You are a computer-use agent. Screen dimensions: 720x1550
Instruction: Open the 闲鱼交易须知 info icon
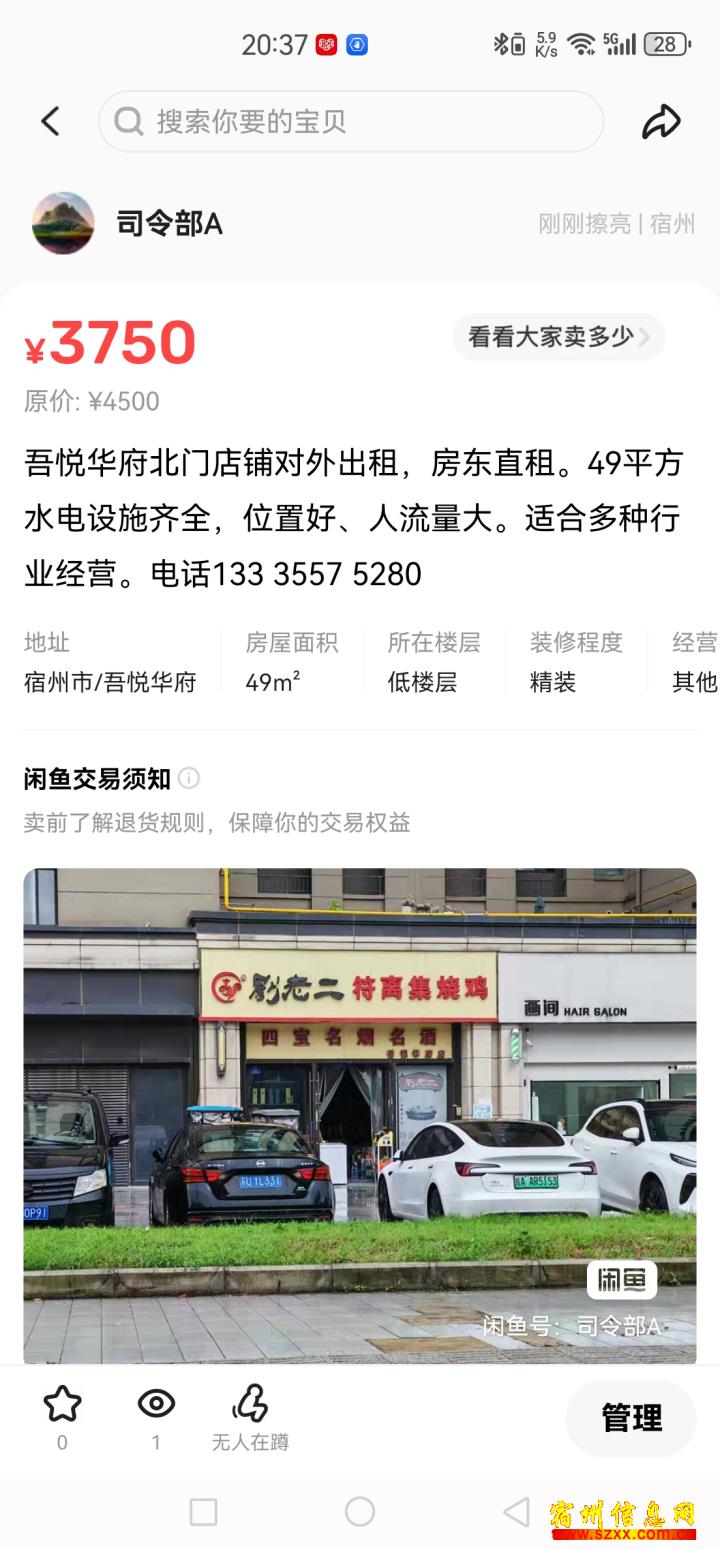click(188, 778)
